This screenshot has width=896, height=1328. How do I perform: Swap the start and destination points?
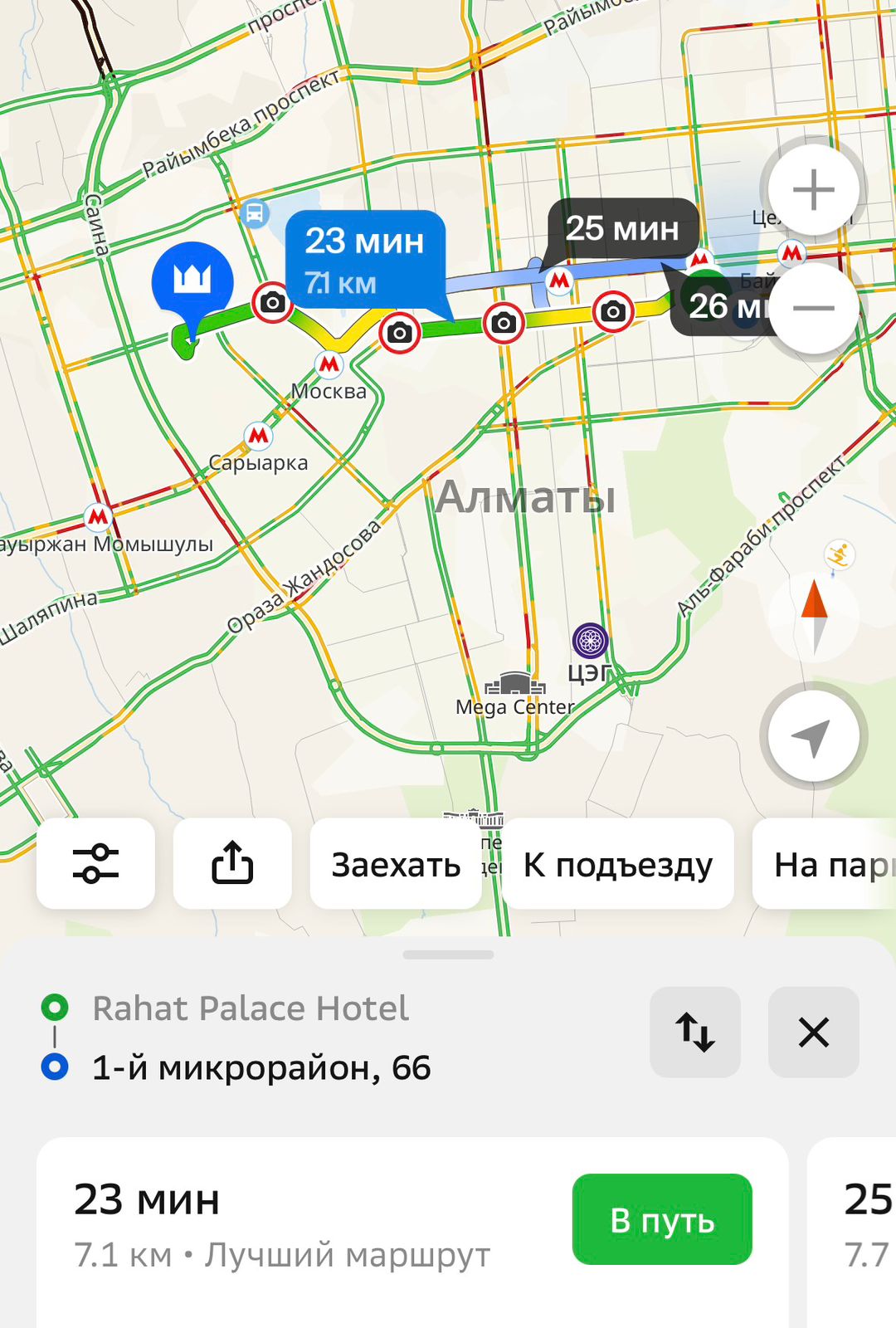coord(695,1033)
